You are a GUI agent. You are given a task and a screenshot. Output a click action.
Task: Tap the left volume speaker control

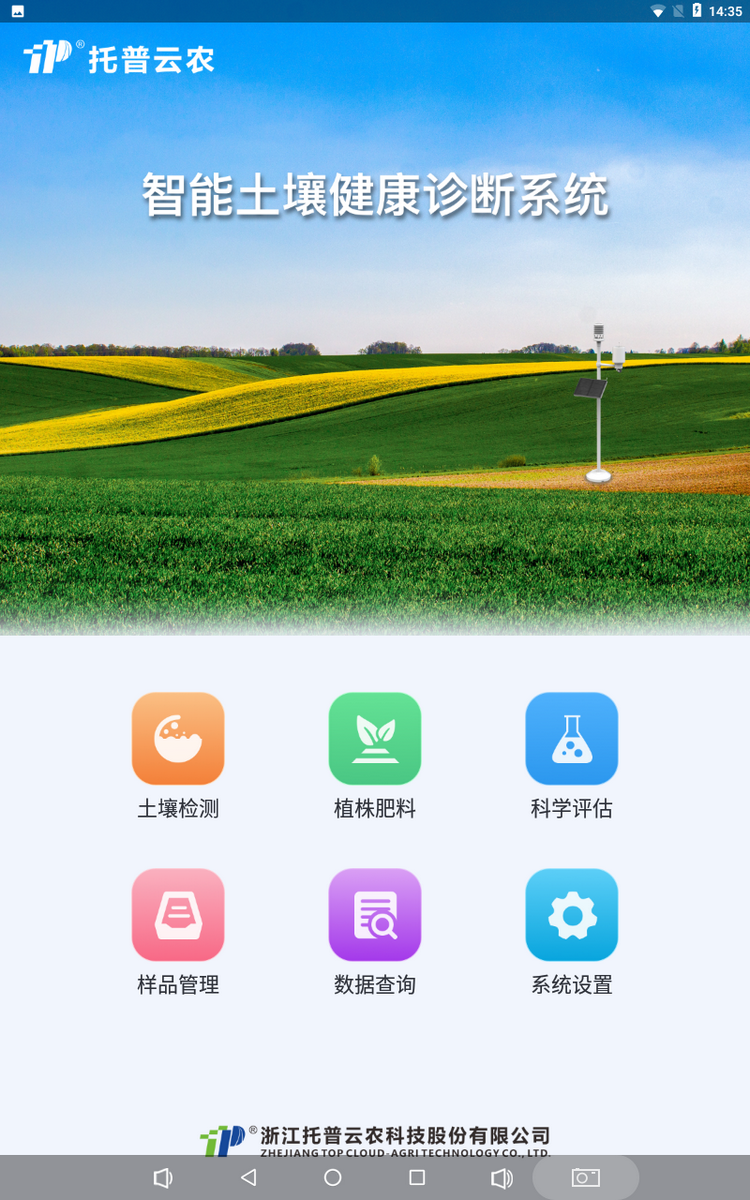click(163, 1177)
